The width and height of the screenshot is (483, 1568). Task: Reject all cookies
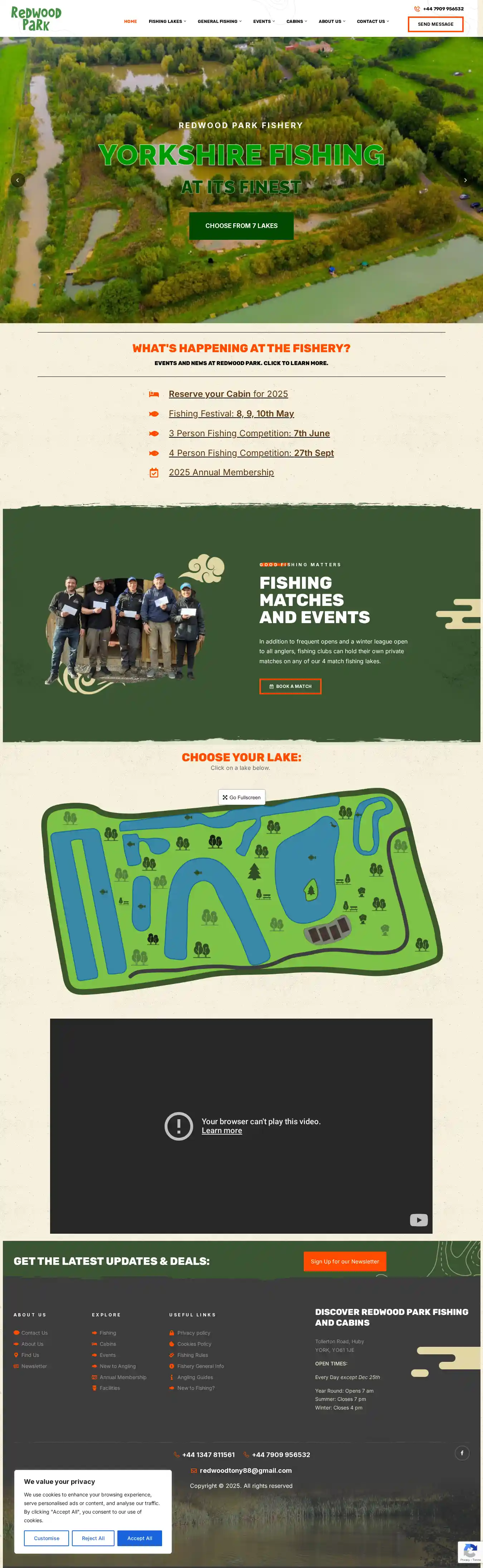coord(93,1538)
